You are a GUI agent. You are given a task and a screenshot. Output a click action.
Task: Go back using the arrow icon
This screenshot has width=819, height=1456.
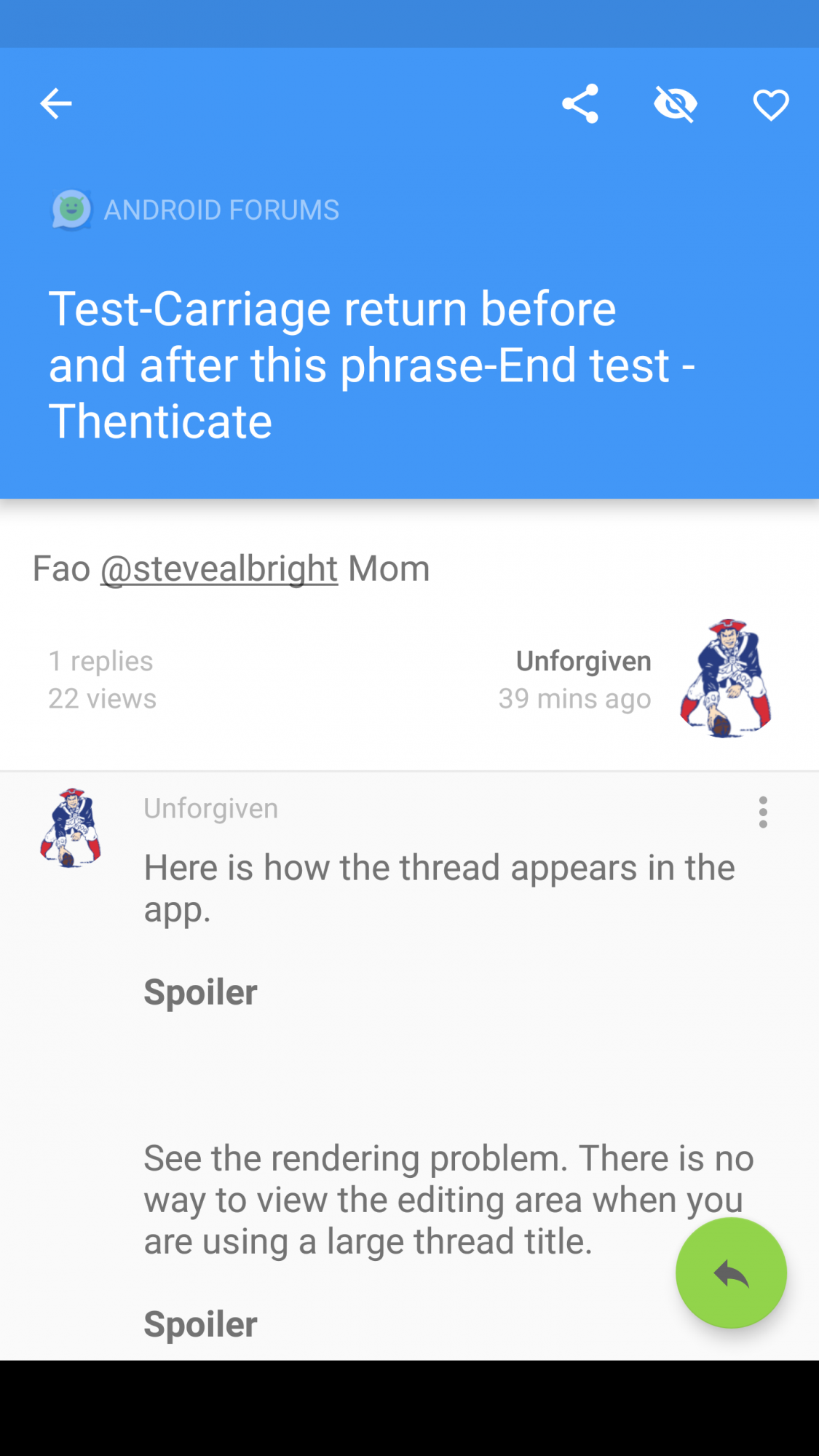coord(55,103)
